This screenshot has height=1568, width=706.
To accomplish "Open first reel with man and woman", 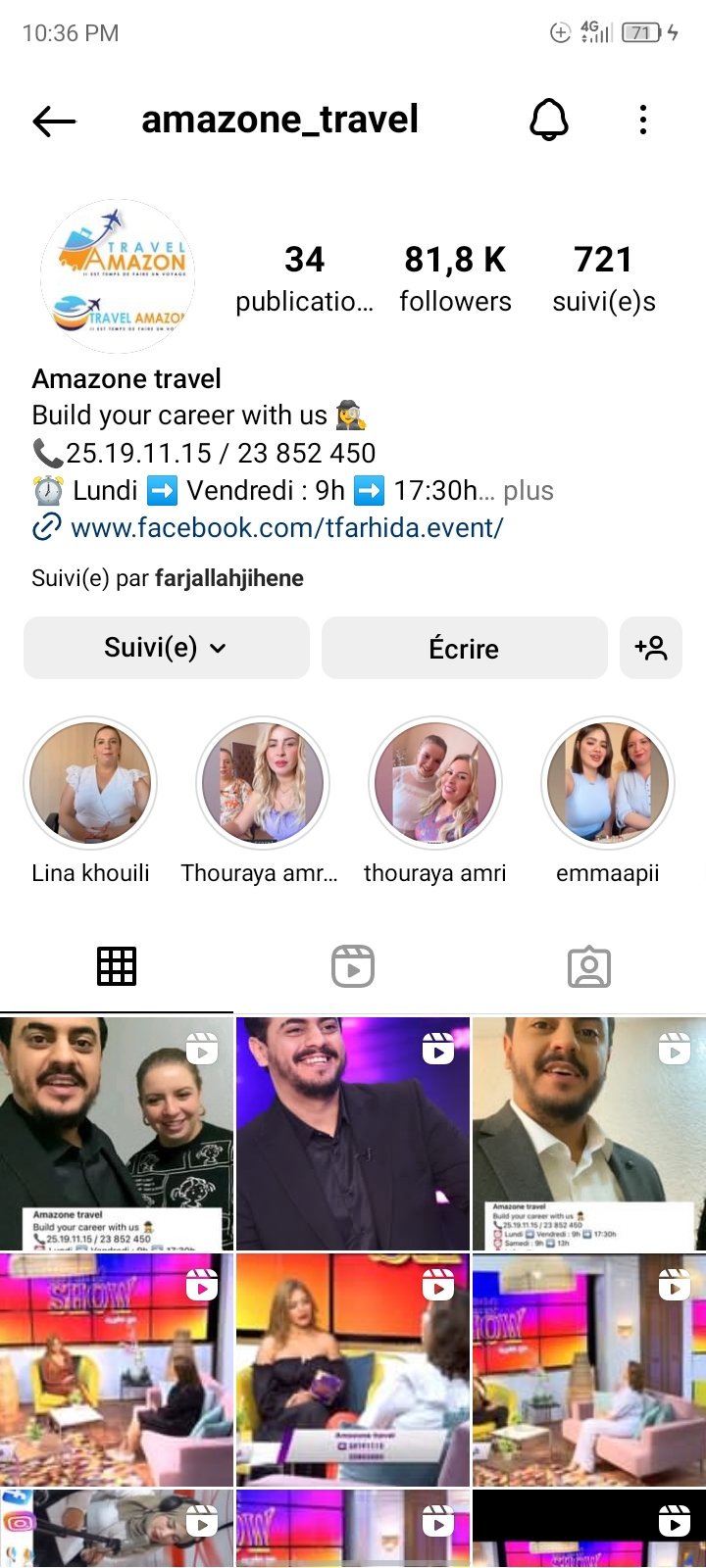I will (x=117, y=1134).
